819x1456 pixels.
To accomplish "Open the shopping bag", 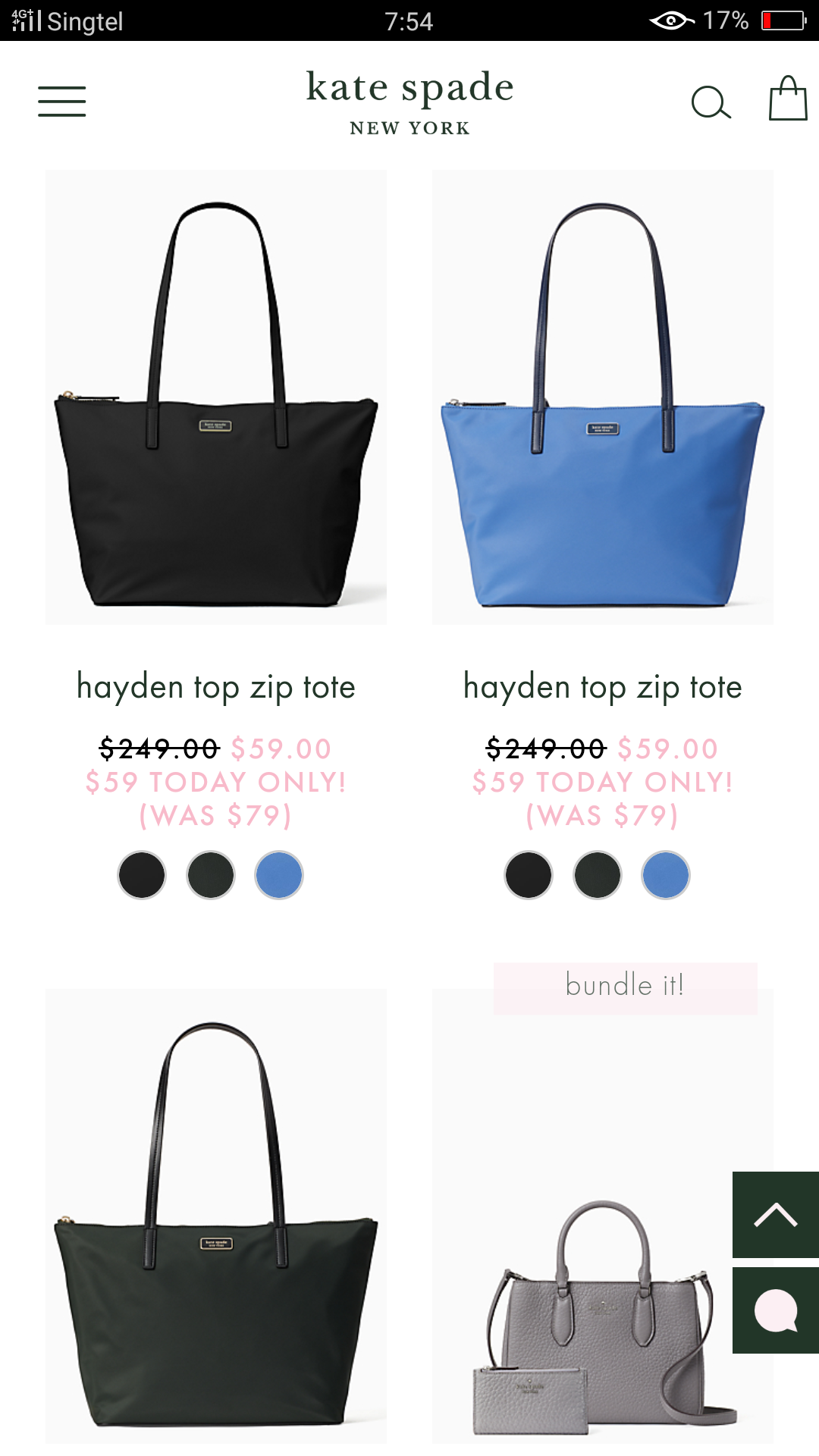I will point(788,99).
